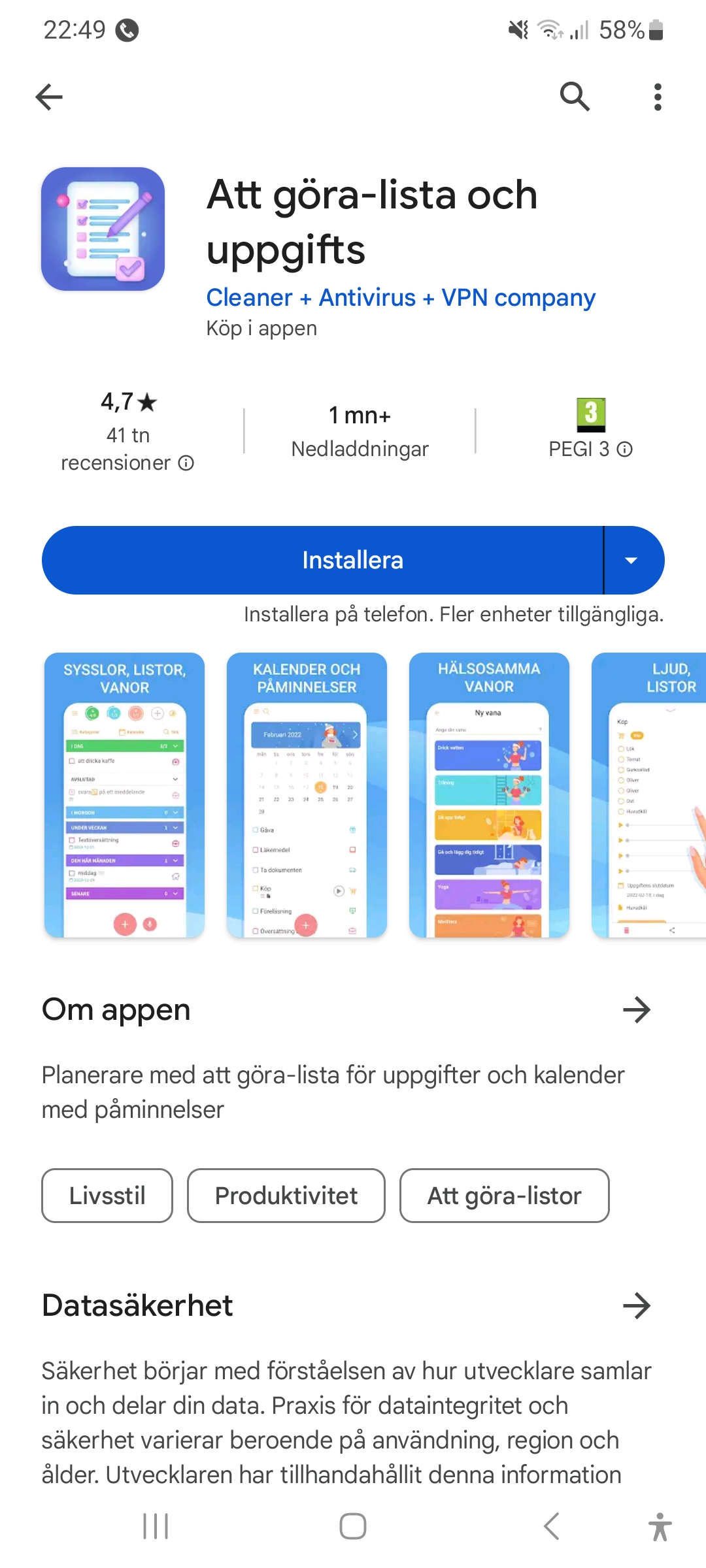This screenshot has width=706, height=1568.
Task: Expand the install options dropdown arrow
Action: tap(631, 560)
